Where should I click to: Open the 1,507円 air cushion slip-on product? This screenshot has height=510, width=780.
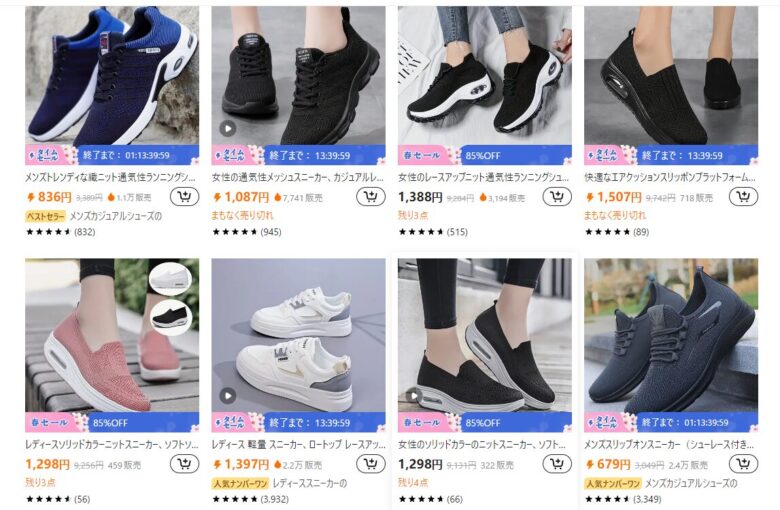(x=671, y=75)
